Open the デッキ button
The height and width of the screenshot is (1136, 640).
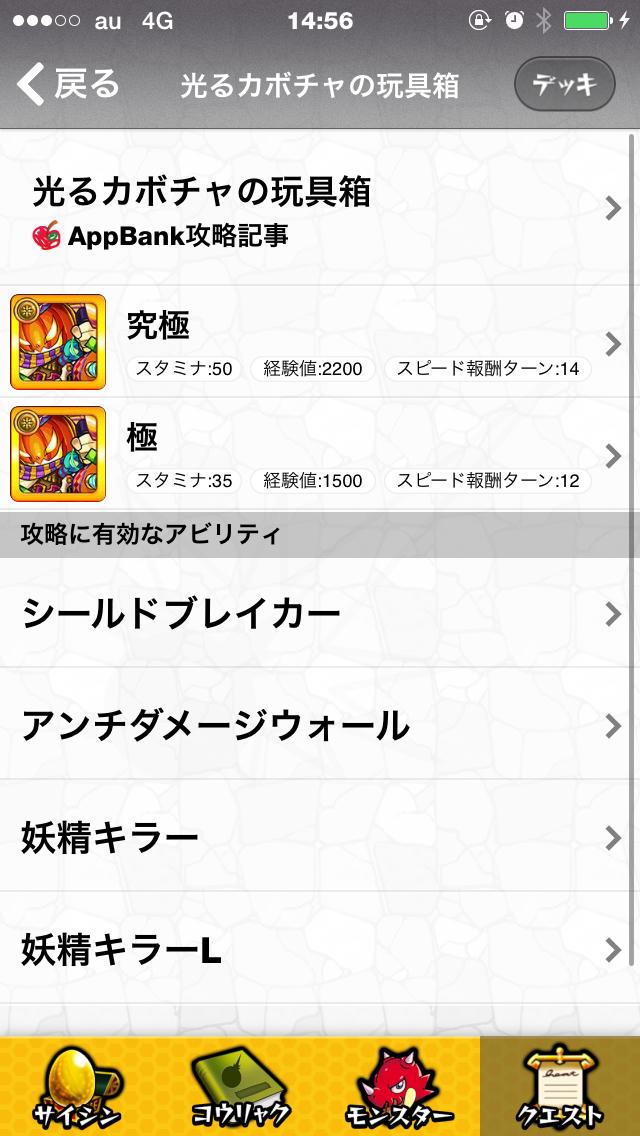[x=564, y=85]
